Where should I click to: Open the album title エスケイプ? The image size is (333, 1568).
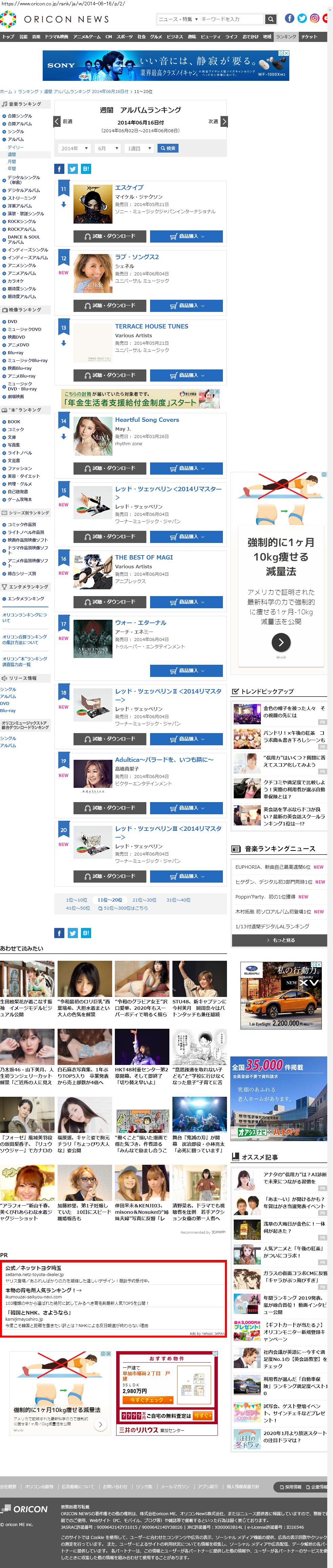(x=129, y=188)
